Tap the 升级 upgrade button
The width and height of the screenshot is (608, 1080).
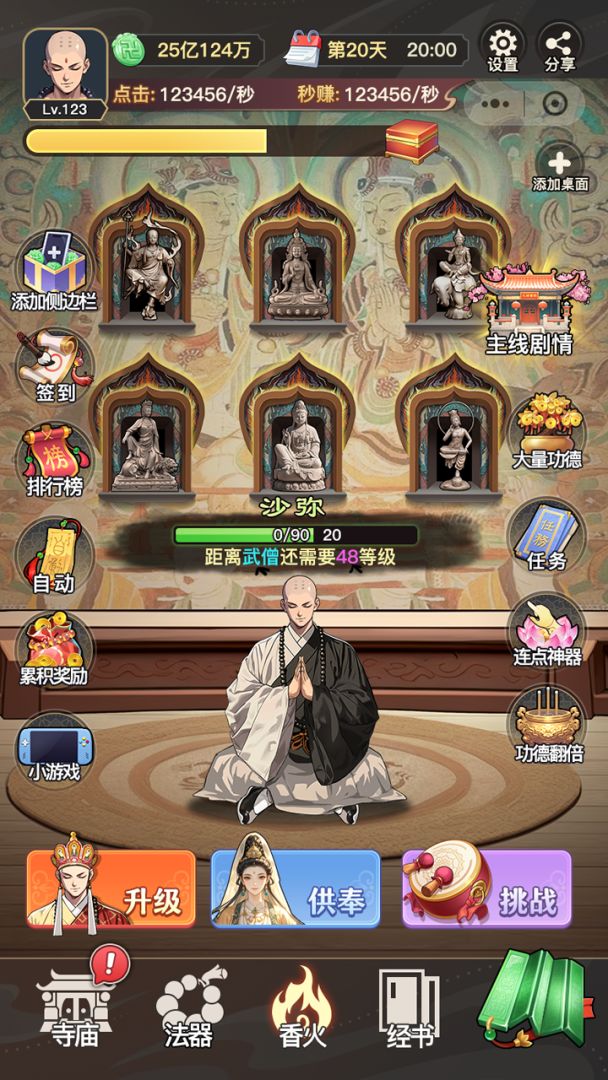point(111,889)
